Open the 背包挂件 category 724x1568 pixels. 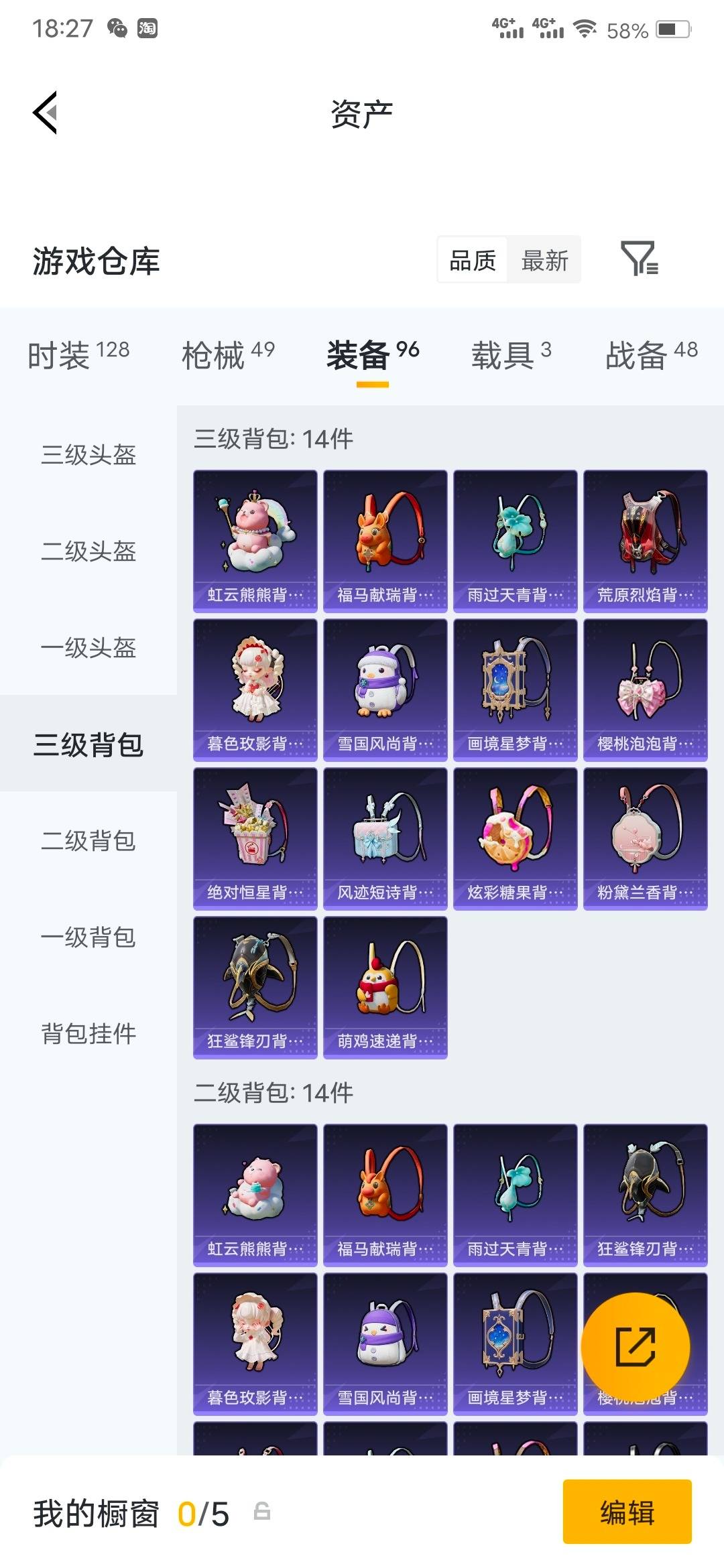coord(88,1034)
